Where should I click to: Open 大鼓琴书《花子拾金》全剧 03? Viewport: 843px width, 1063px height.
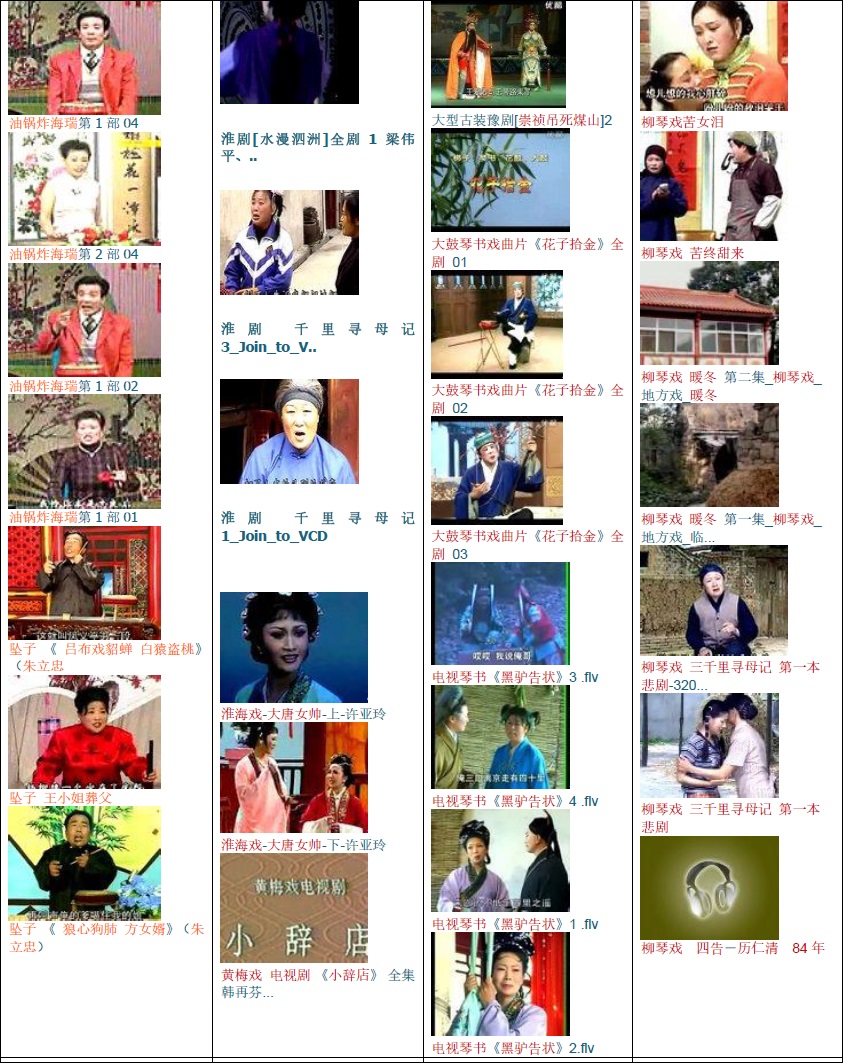[527, 544]
